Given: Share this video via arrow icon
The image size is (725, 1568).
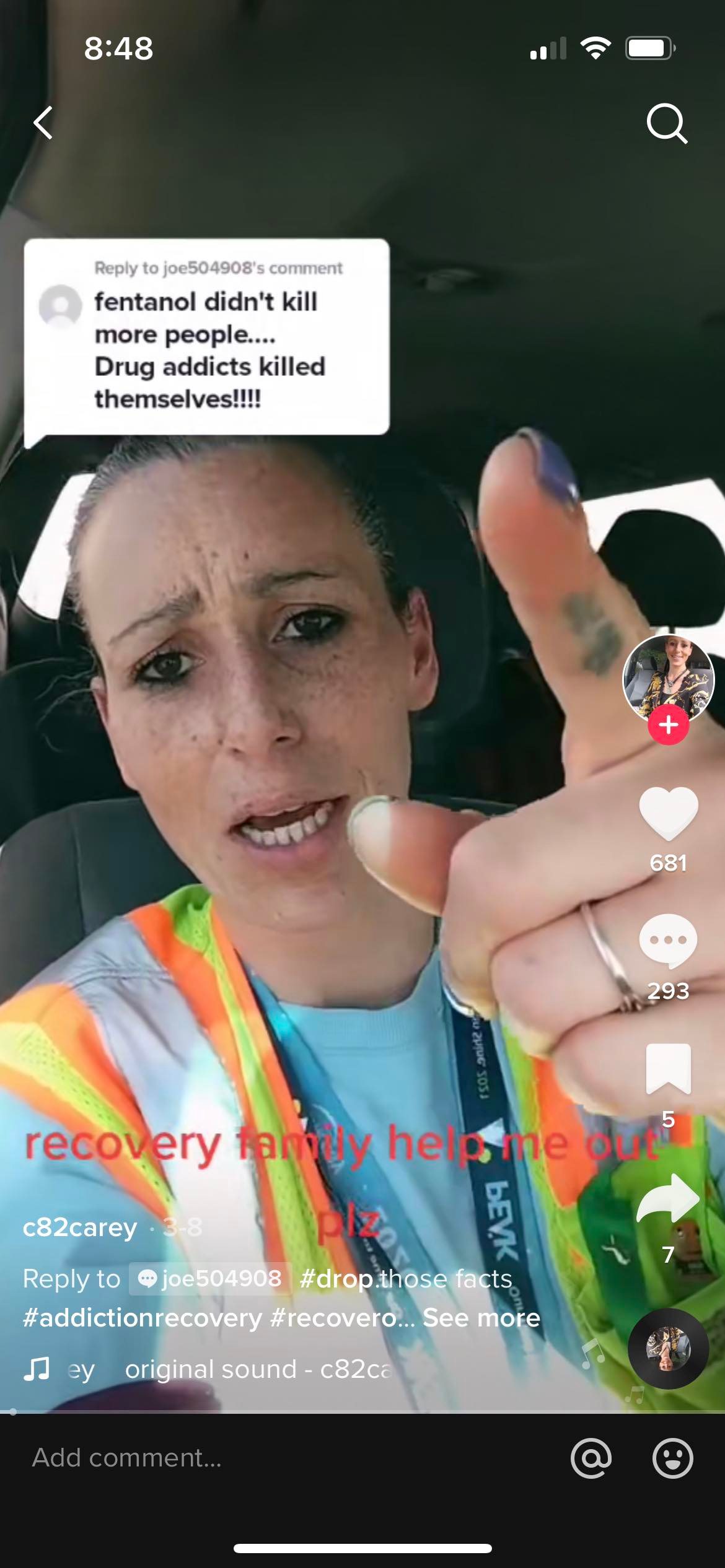Looking at the screenshot, I should pyautogui.click(x=668, y=1198).
